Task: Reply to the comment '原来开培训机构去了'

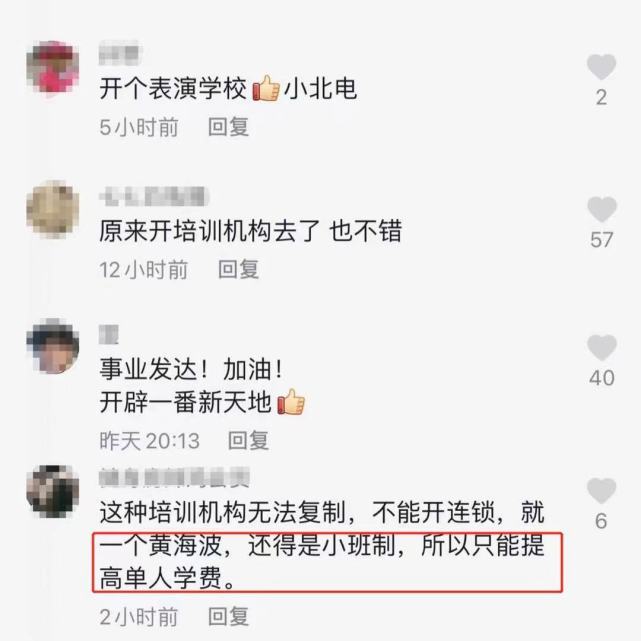Action: click(238, 269)
